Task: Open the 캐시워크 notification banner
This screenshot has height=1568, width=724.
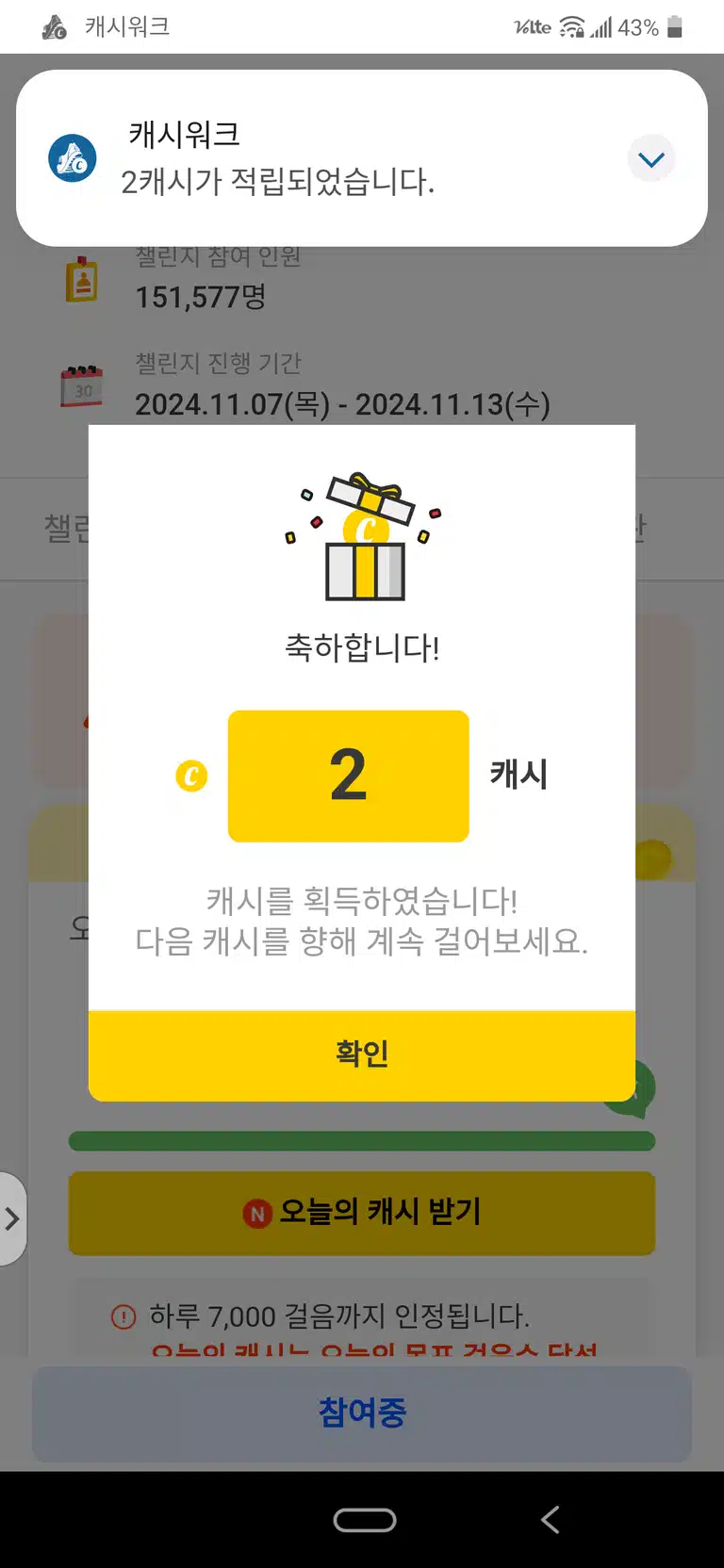Action: (362, 158)
